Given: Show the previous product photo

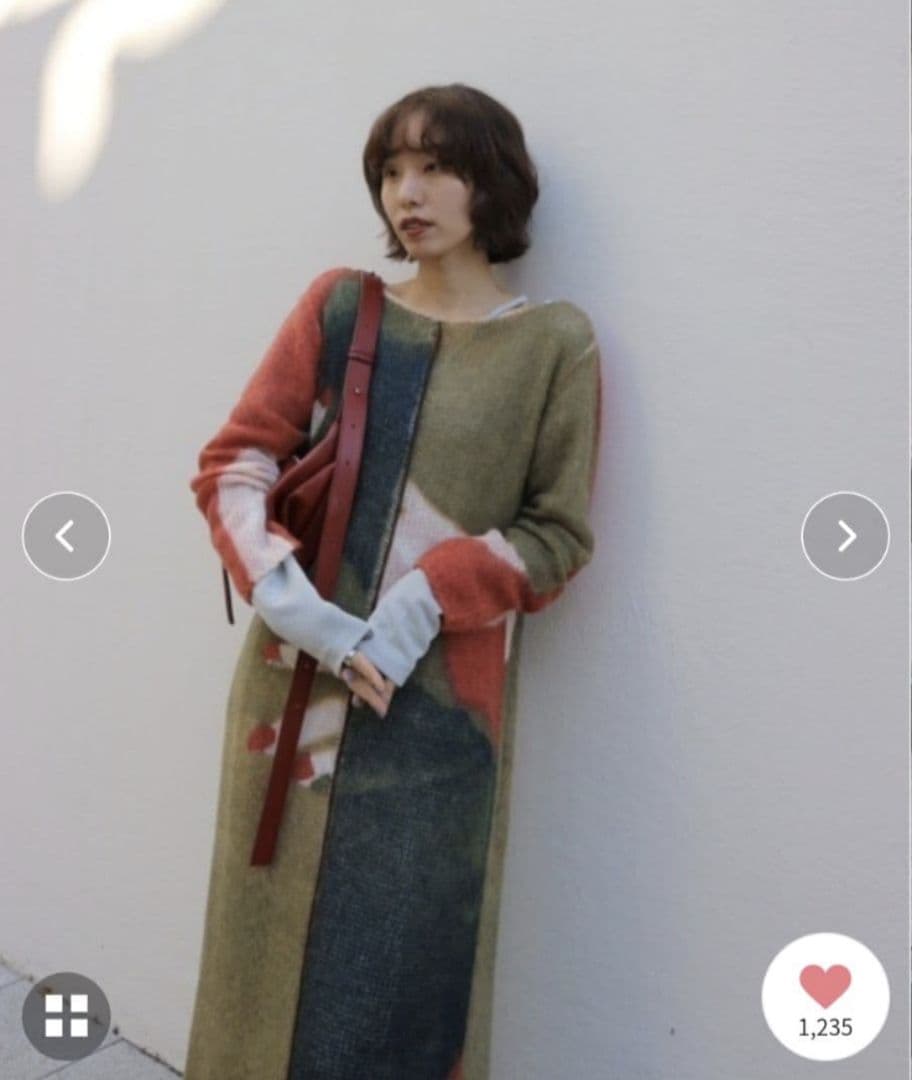Looking at the screenshot, I should click(66, 536).
